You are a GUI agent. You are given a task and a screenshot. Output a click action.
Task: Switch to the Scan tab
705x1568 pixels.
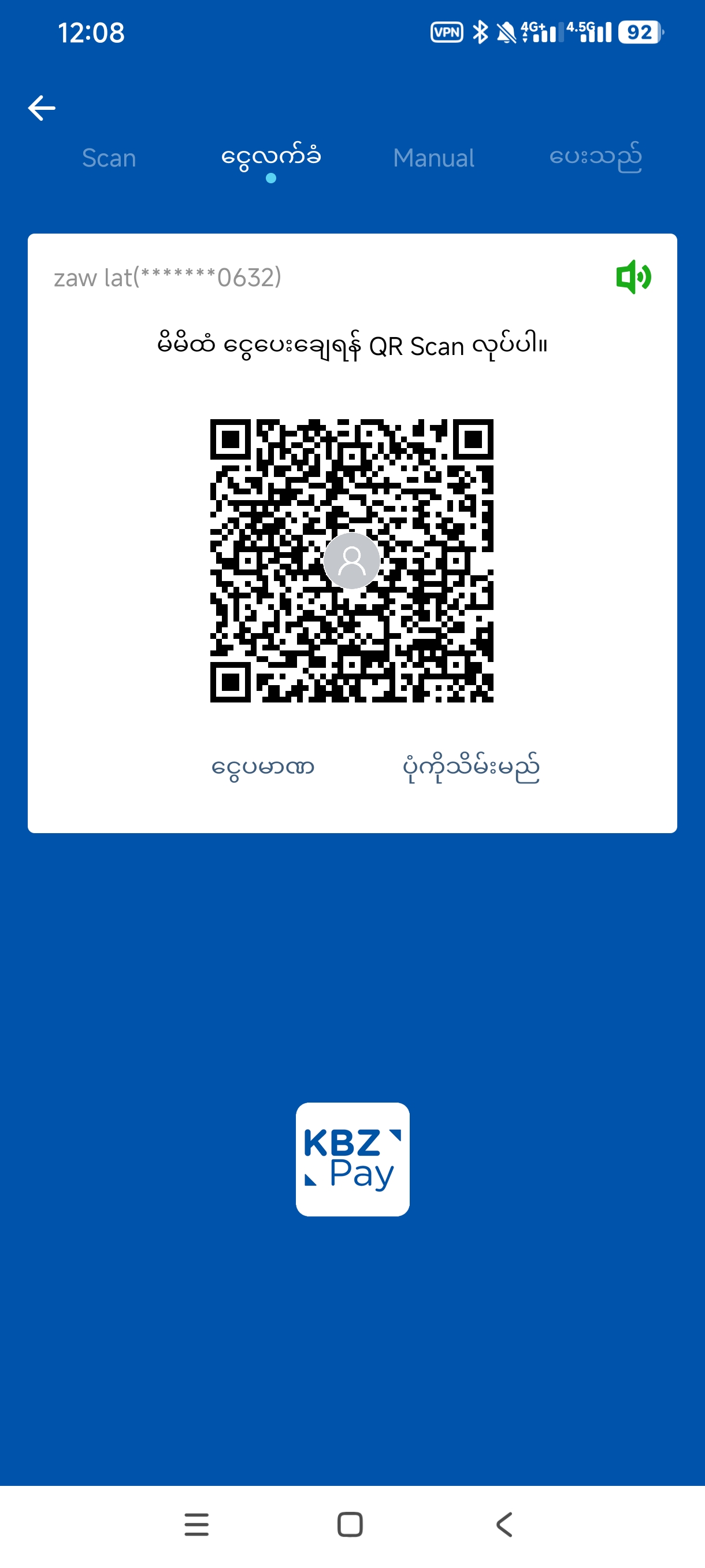click(x=109, y=158)
